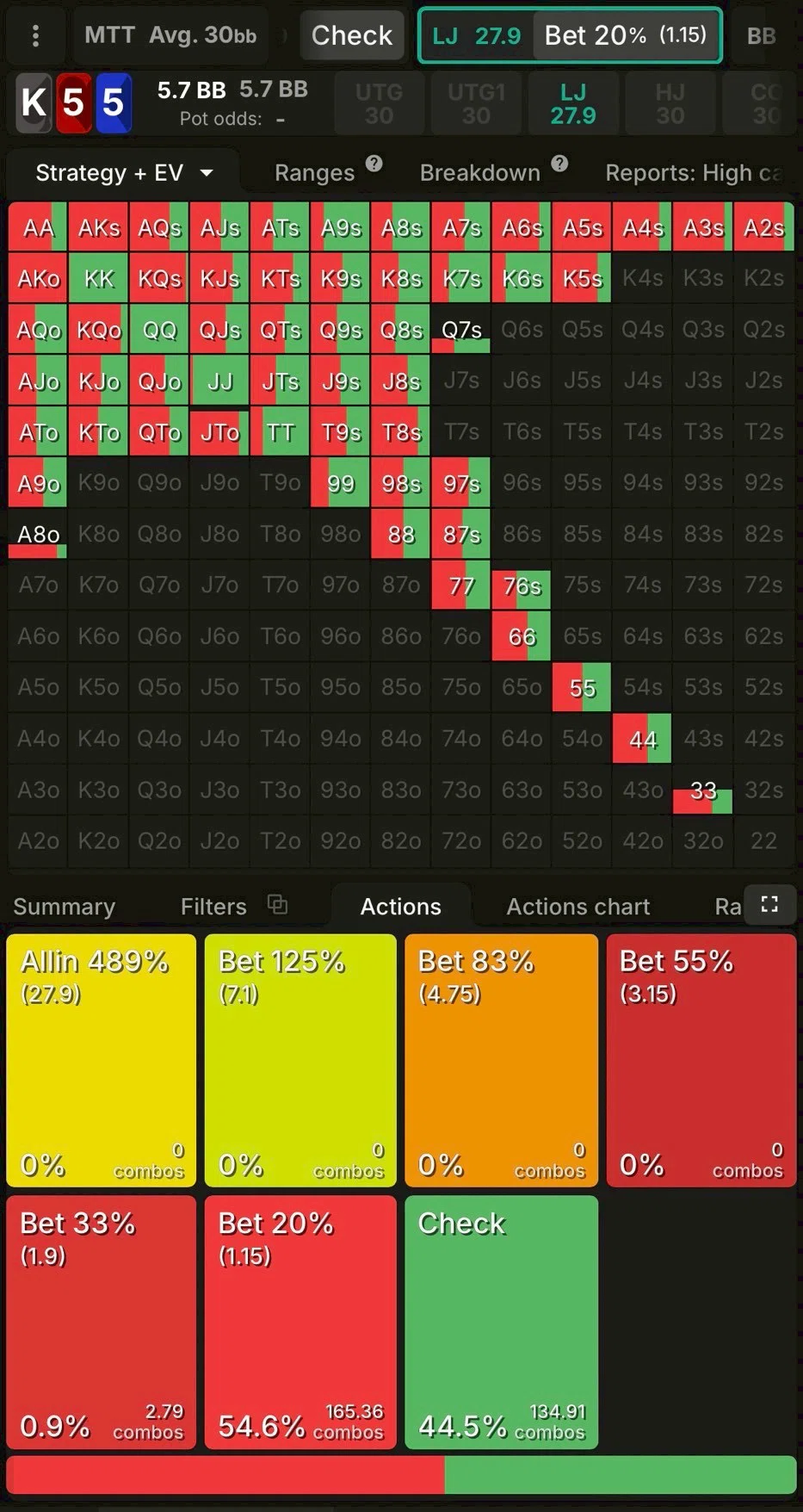Choose the Bet 20% action card

pyautogui.click(x=300, y=1322)
